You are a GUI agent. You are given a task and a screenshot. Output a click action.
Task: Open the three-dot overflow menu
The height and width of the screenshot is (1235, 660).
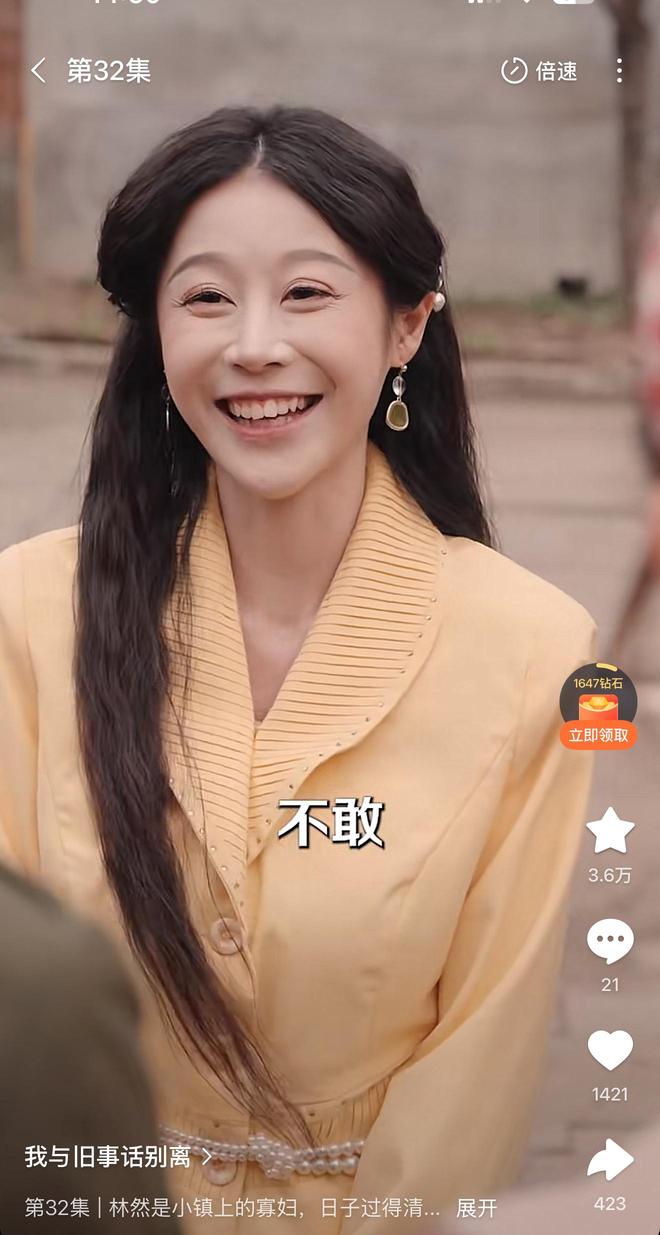point(619,70)
